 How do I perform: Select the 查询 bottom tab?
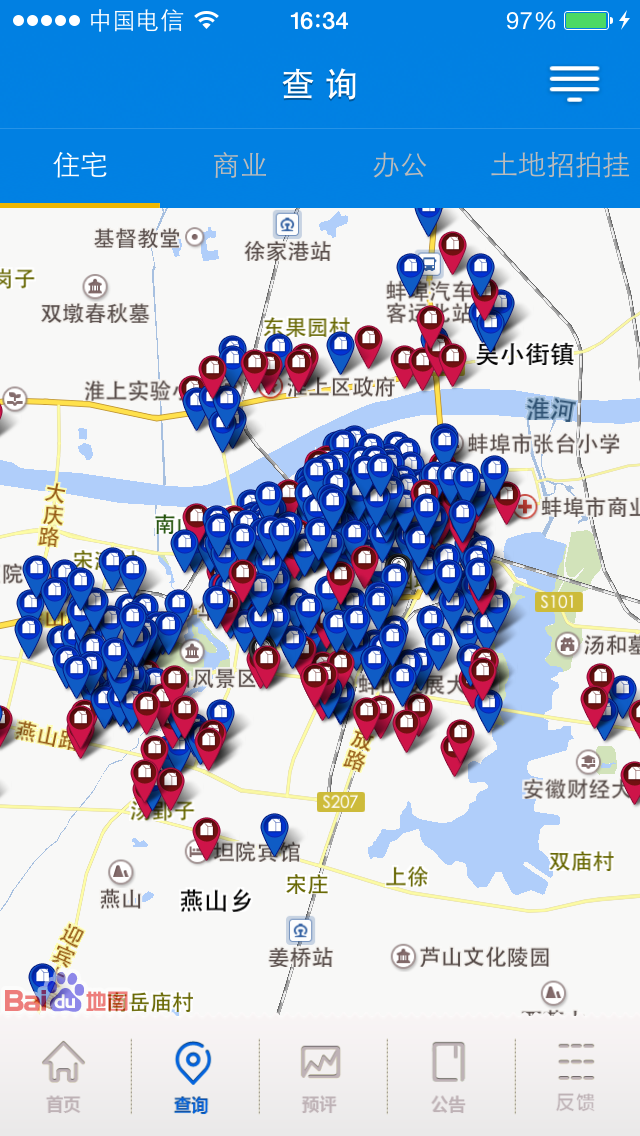click(x=192, y=1076)
